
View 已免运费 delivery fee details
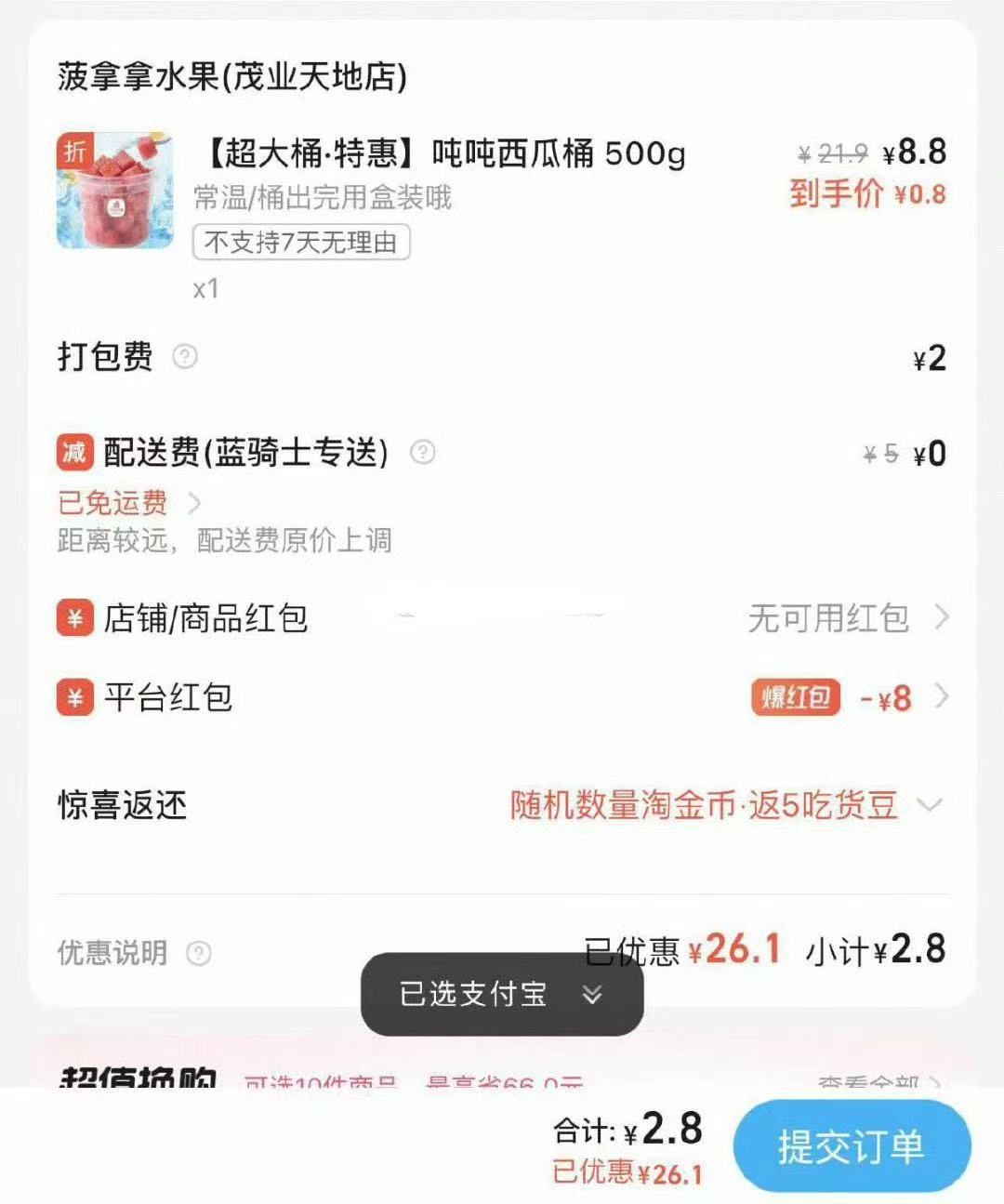(x=129, y=503)
